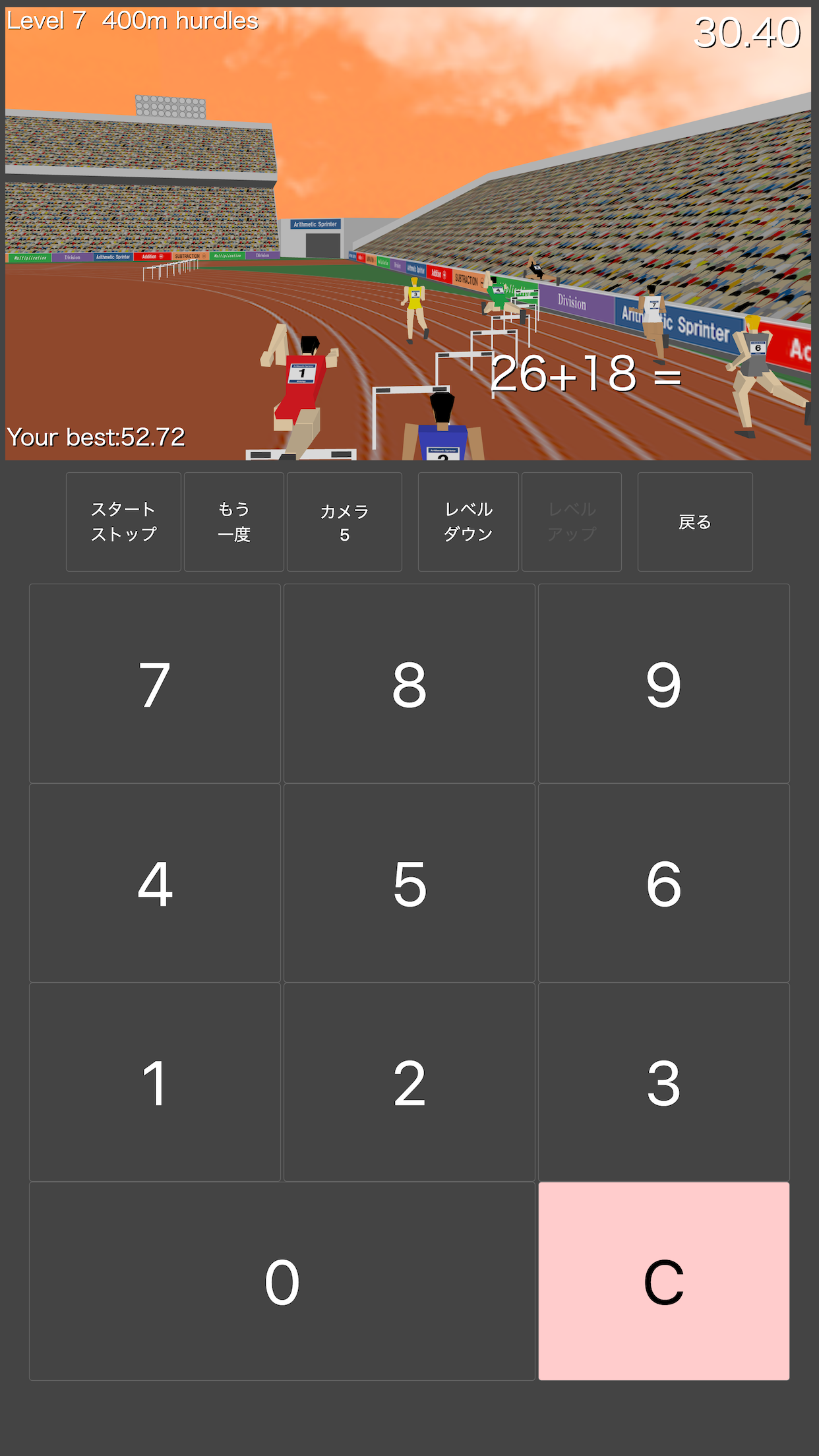Tap the スタート ストップ button

coord(123,522)
